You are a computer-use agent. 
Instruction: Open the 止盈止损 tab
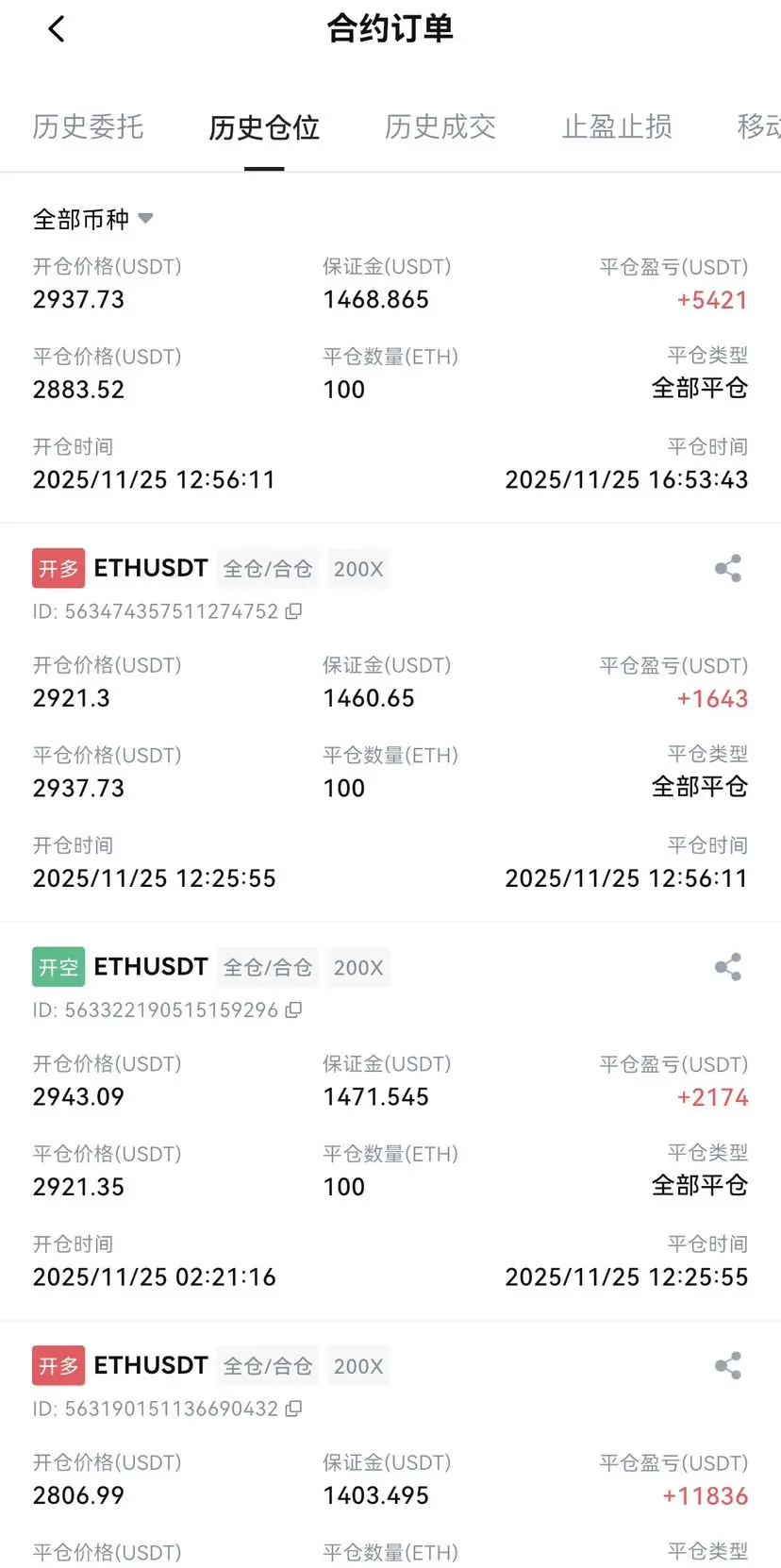click(x=617, y=126)
